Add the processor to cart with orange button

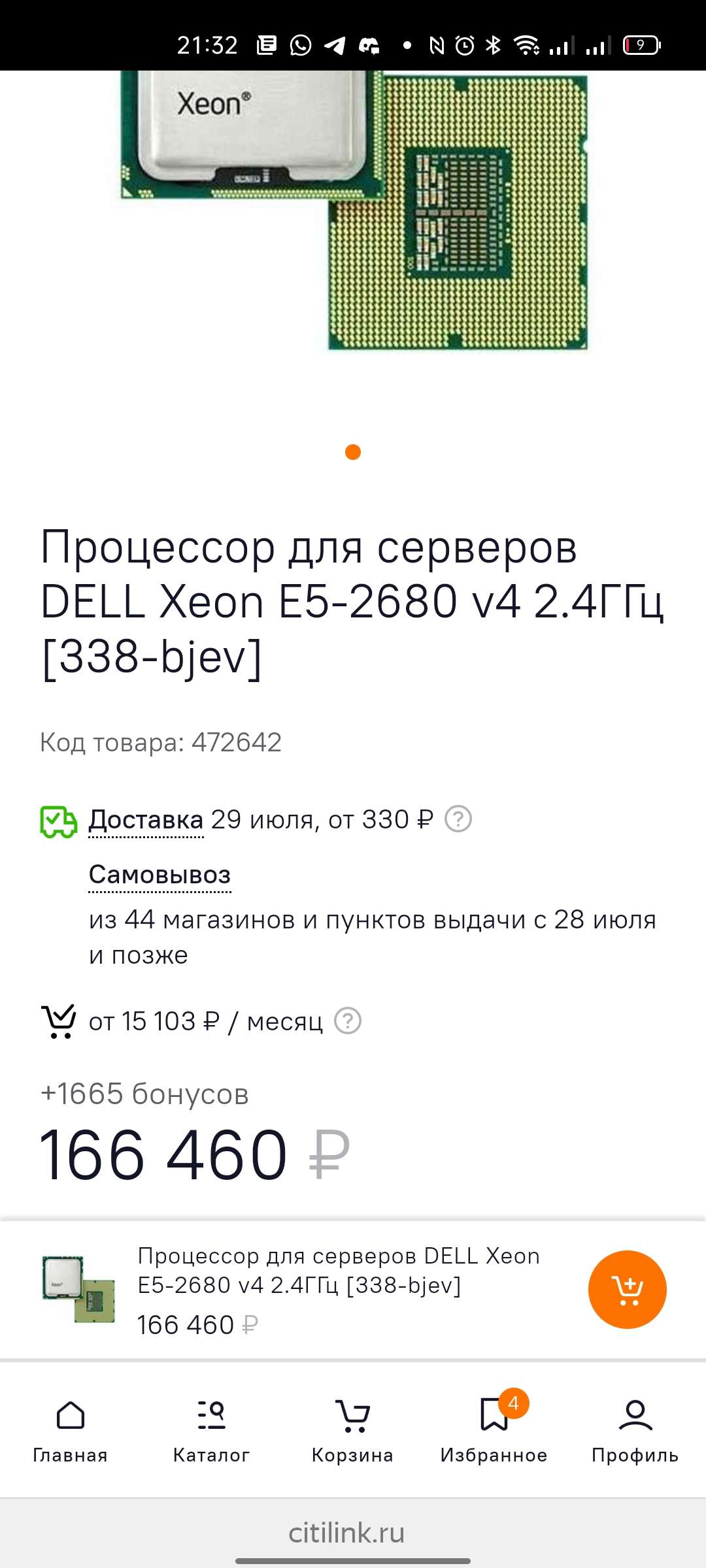[x=627, y=1290]
